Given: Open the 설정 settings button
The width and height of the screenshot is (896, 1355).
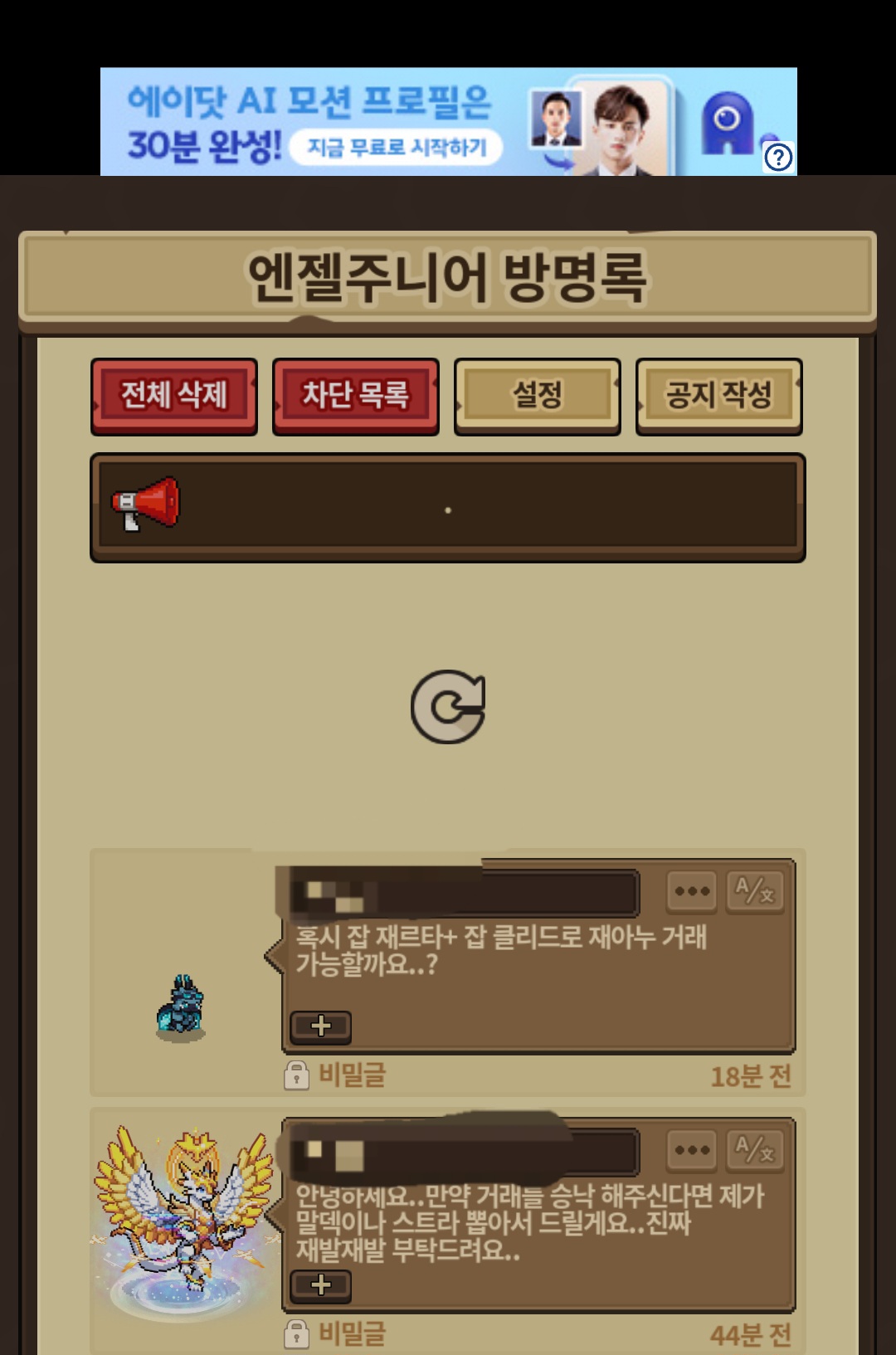Looking at the screenshot, I should [538, 396].
